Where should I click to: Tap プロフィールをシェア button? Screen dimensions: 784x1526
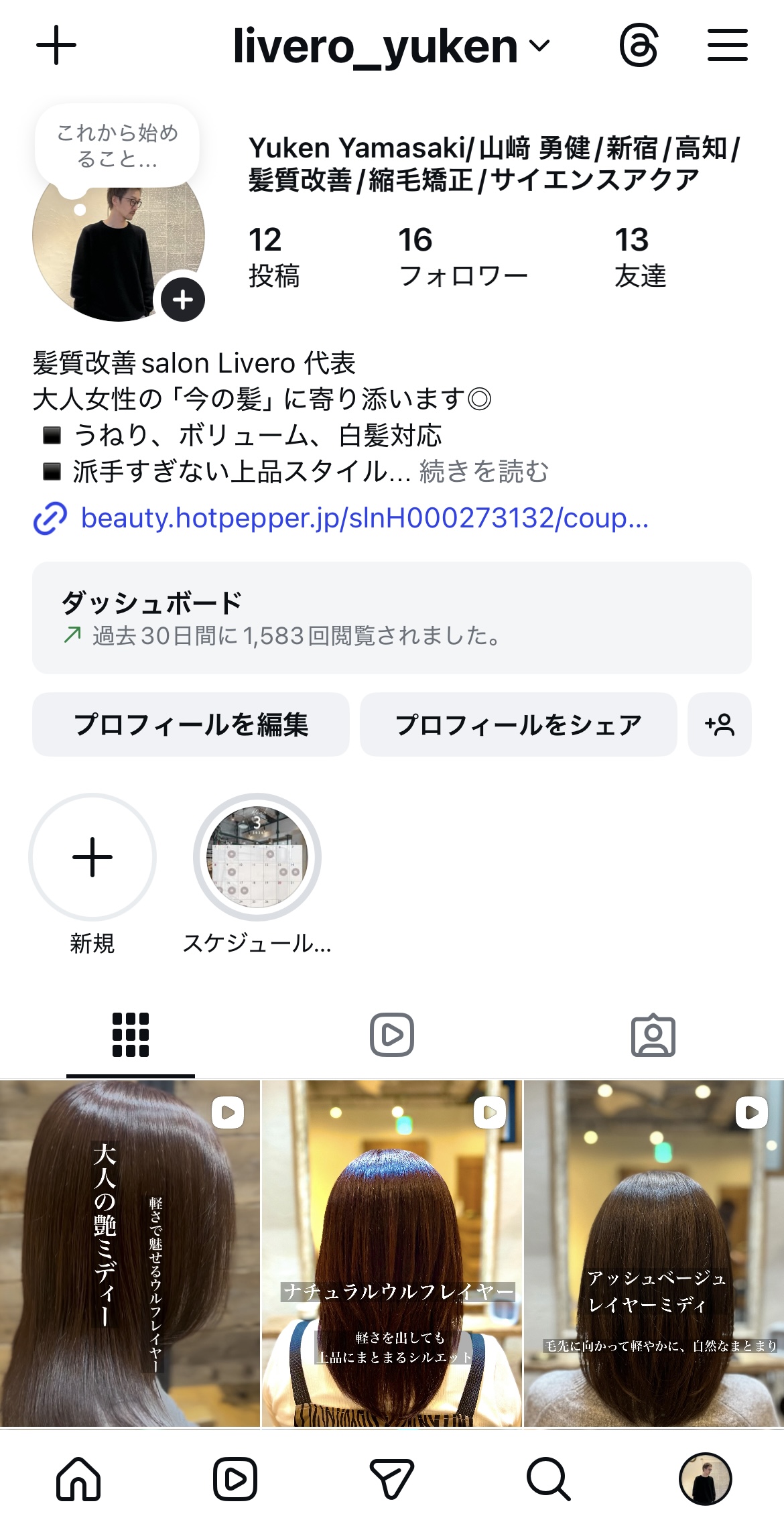click(x=518, y=724)
